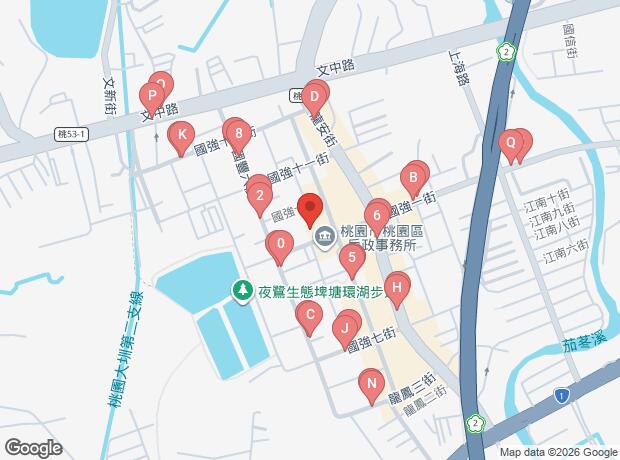Open 桃園區戶政事務所 place icon

pos(325,237)
